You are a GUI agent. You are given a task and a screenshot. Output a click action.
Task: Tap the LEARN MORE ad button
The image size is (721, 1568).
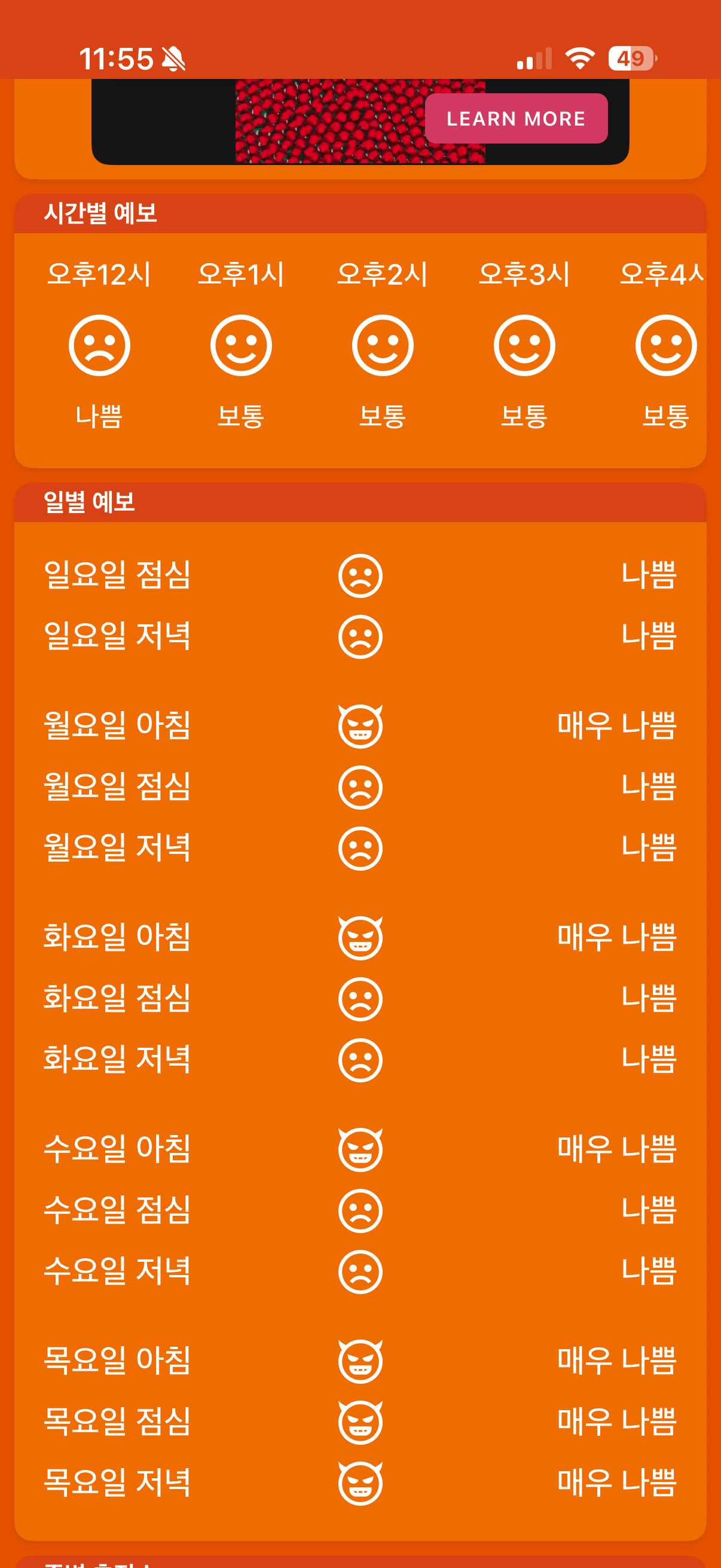click(516, 118)
